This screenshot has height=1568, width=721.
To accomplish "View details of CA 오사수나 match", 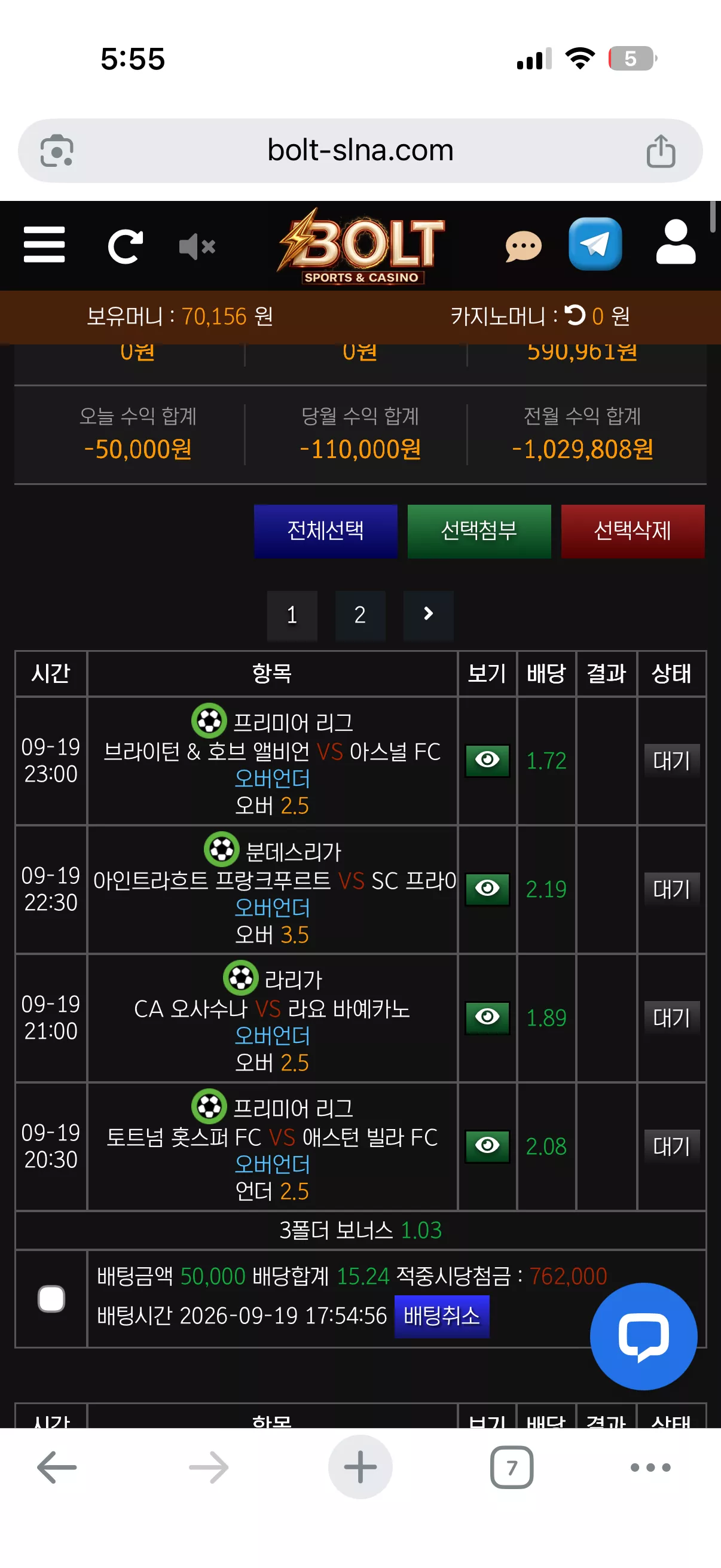I will (x=487, y=1017).
